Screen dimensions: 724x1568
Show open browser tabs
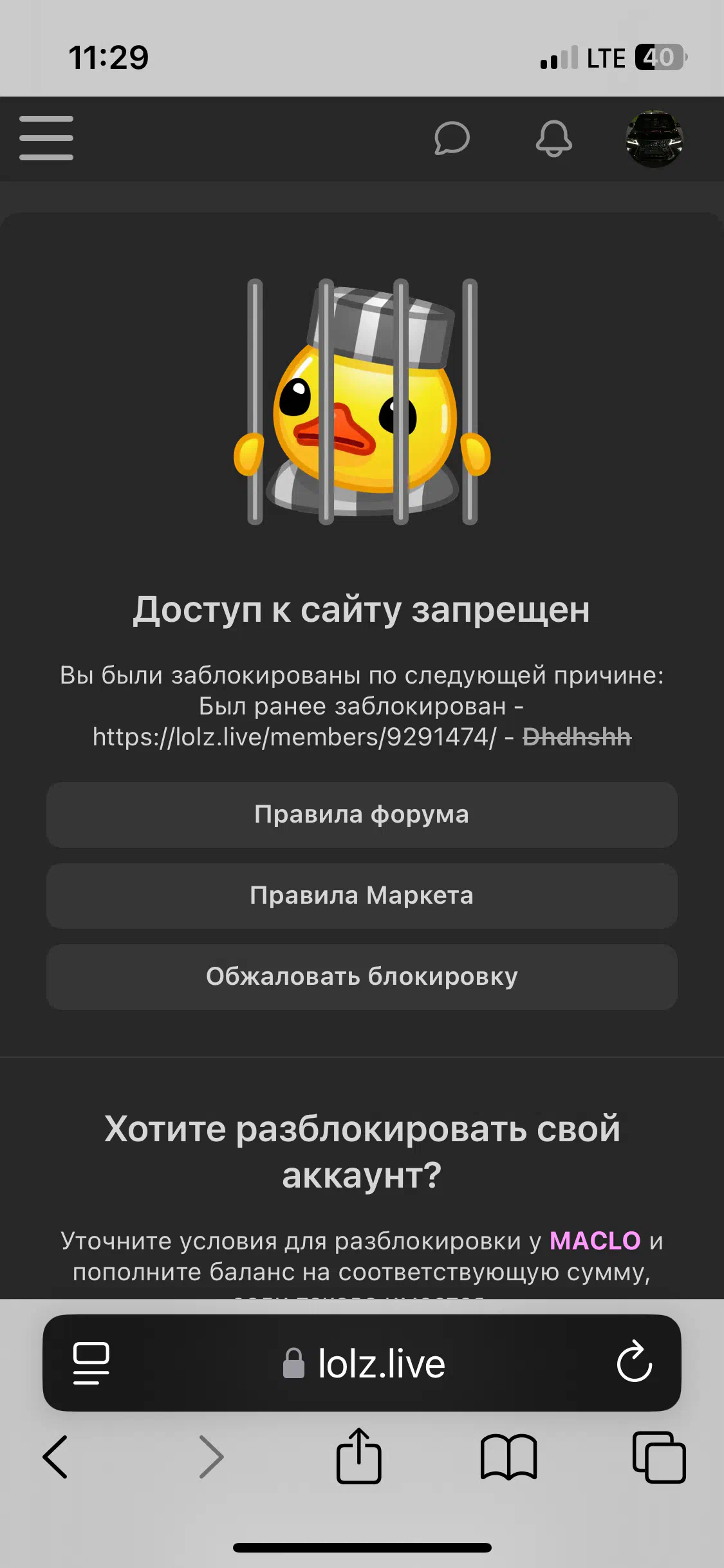pos(659,1457)
